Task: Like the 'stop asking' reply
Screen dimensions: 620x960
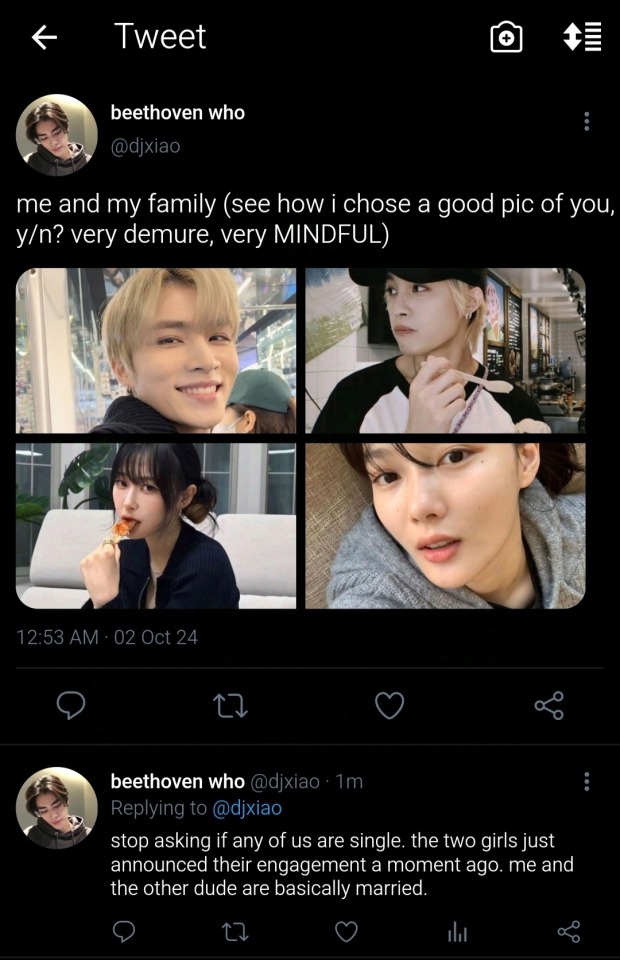Action: [x=346, y=932]
